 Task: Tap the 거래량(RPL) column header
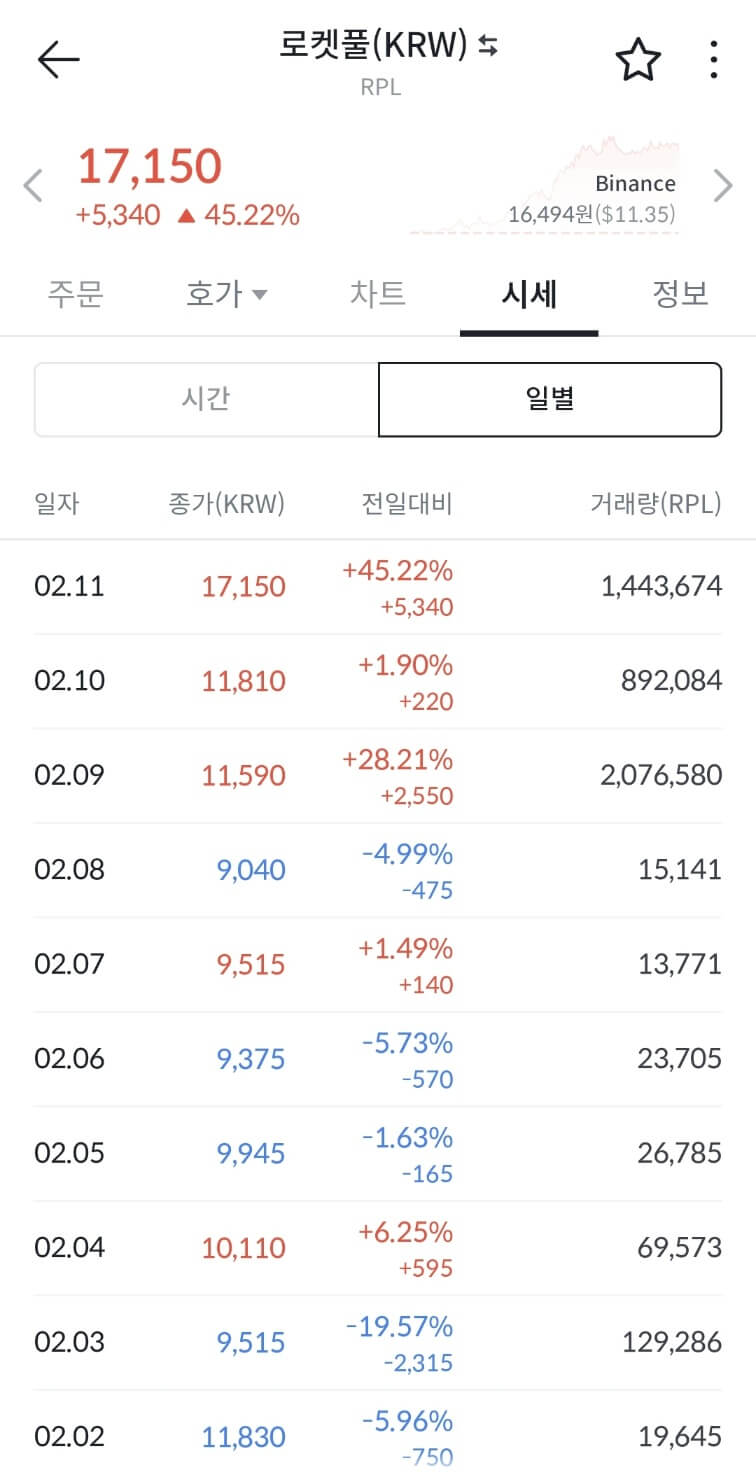pyautogui.click(x=650, y=504)
